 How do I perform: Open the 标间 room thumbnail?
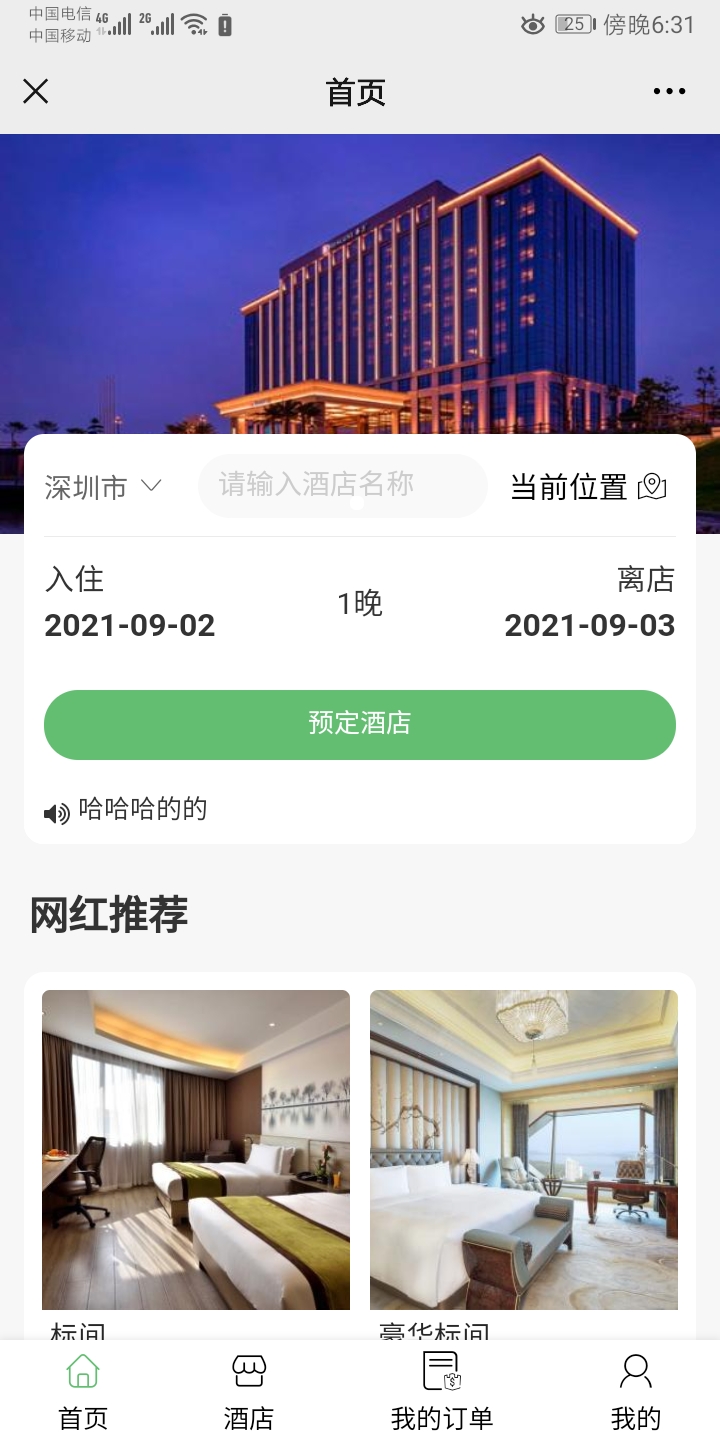click(196, 1148)
